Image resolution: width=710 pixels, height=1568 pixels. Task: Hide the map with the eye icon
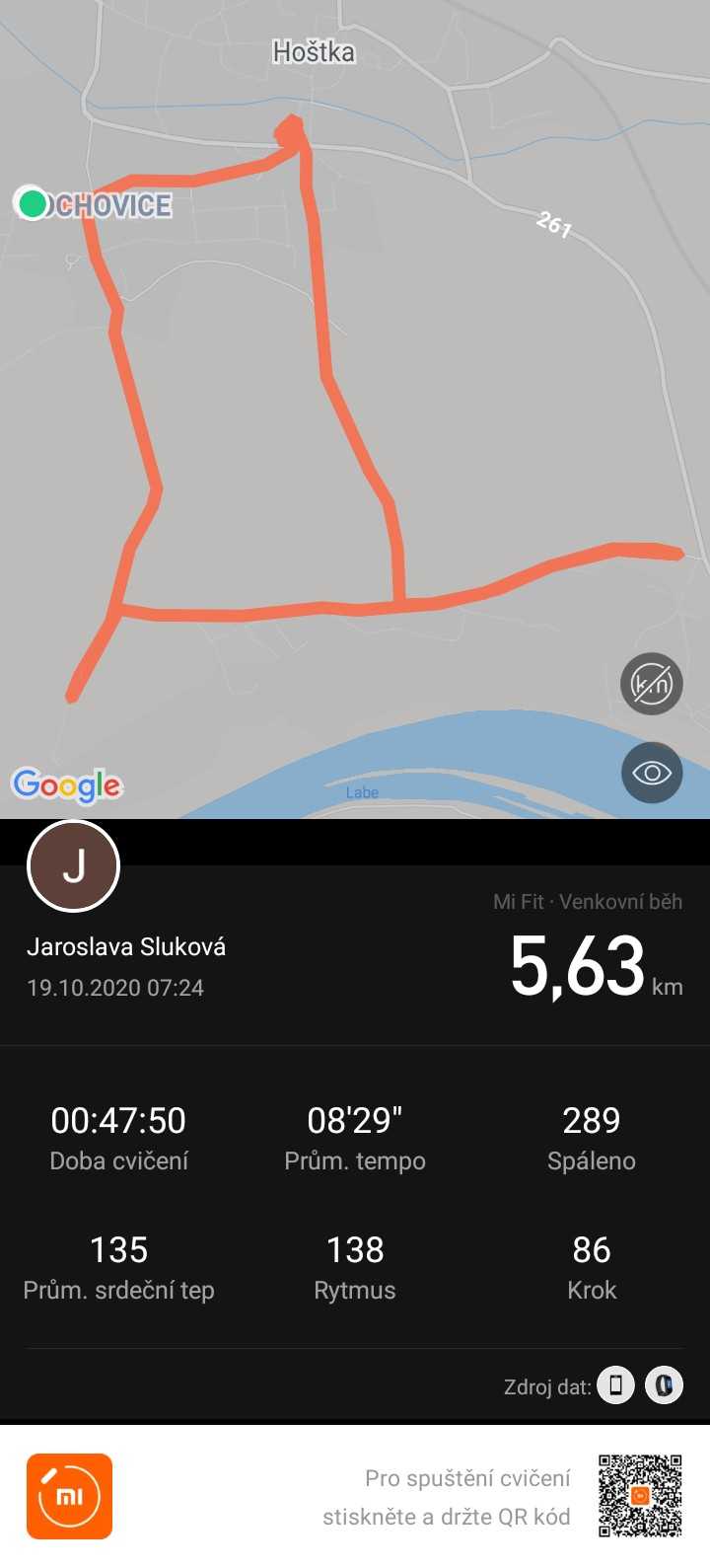click(x=652, y=773)
